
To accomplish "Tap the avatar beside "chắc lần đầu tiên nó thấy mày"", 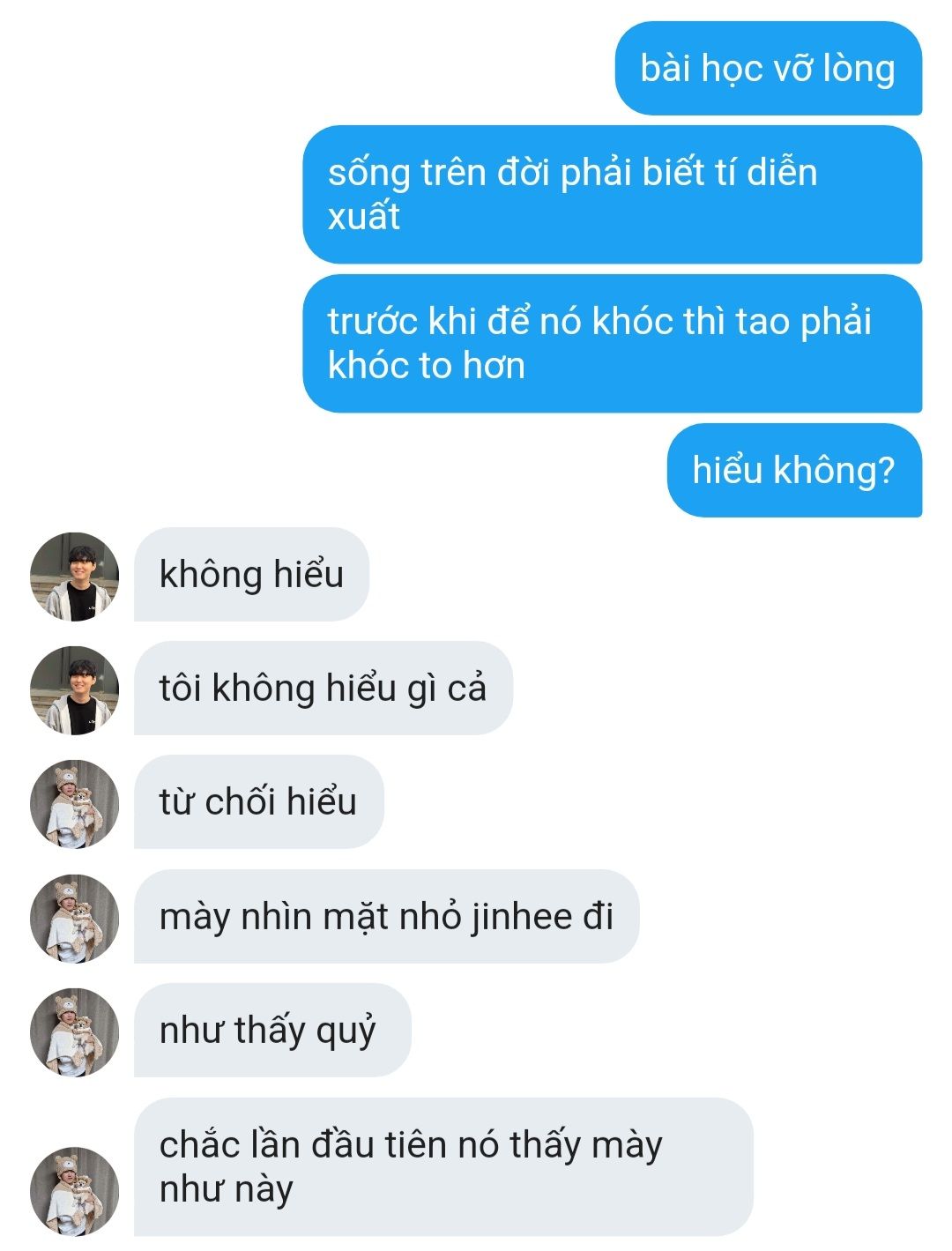I will pos(74,1190).
